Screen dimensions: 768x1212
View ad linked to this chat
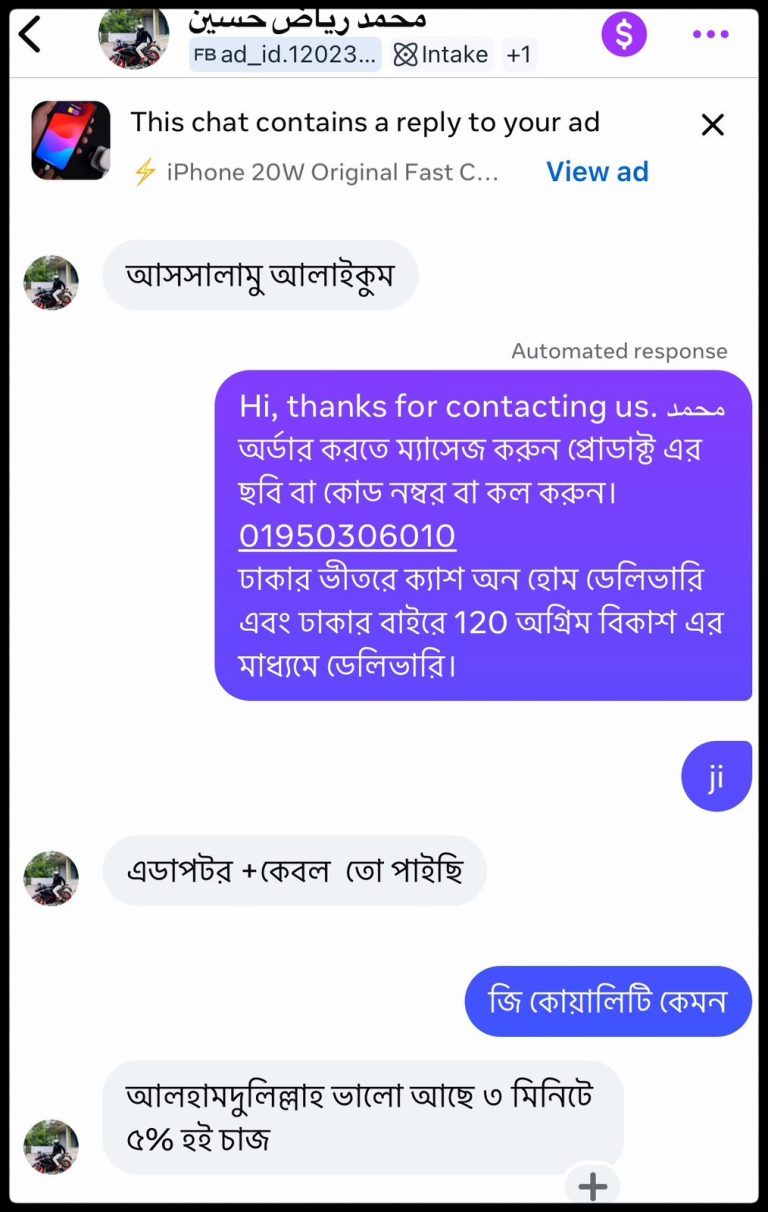pos(597,171)
